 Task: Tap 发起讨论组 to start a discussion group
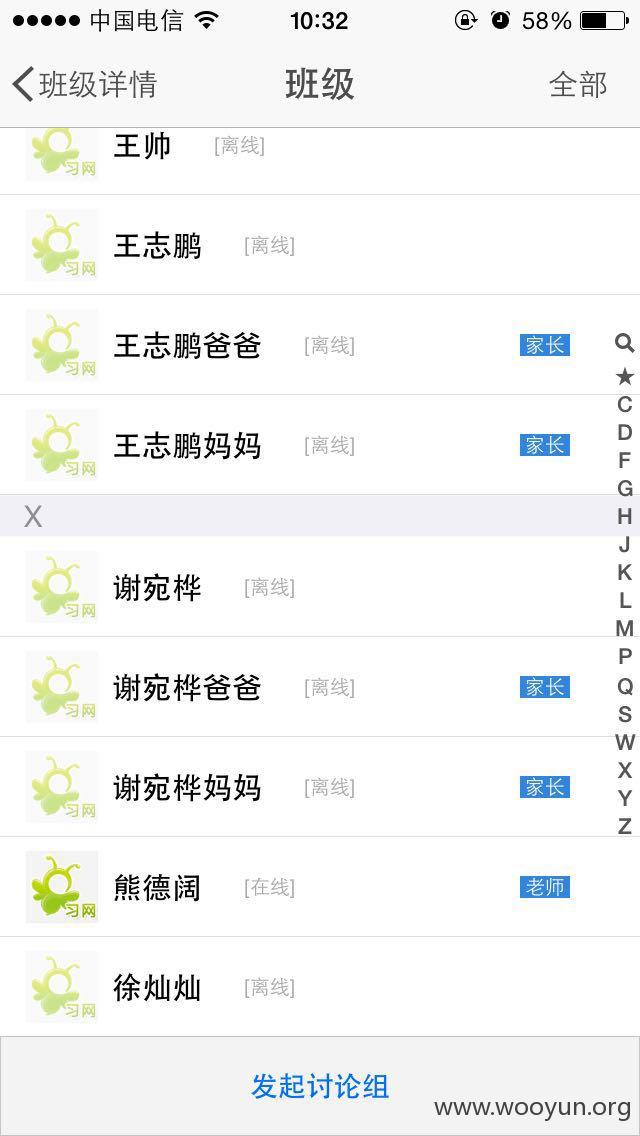[320, 1086]
